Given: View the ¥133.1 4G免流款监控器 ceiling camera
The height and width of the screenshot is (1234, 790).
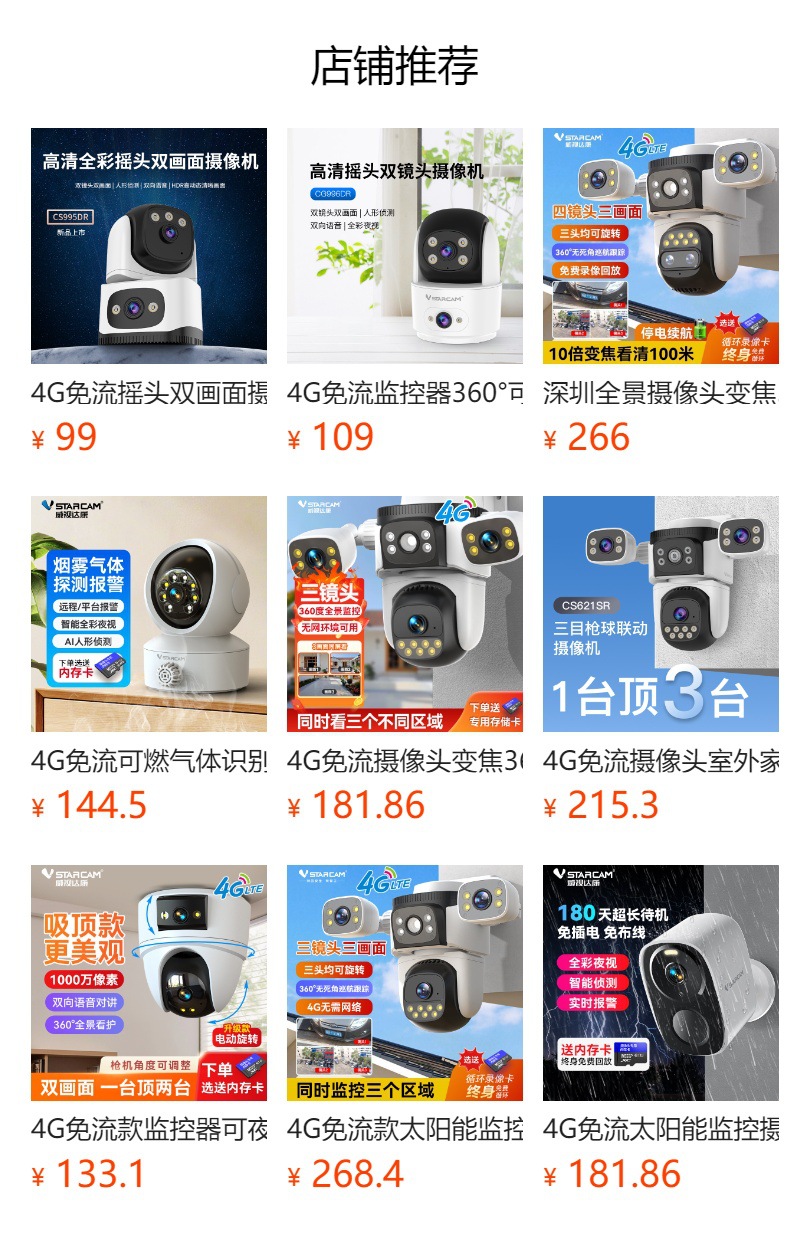Looking at the screenshot, I should tap(149, 1030).
